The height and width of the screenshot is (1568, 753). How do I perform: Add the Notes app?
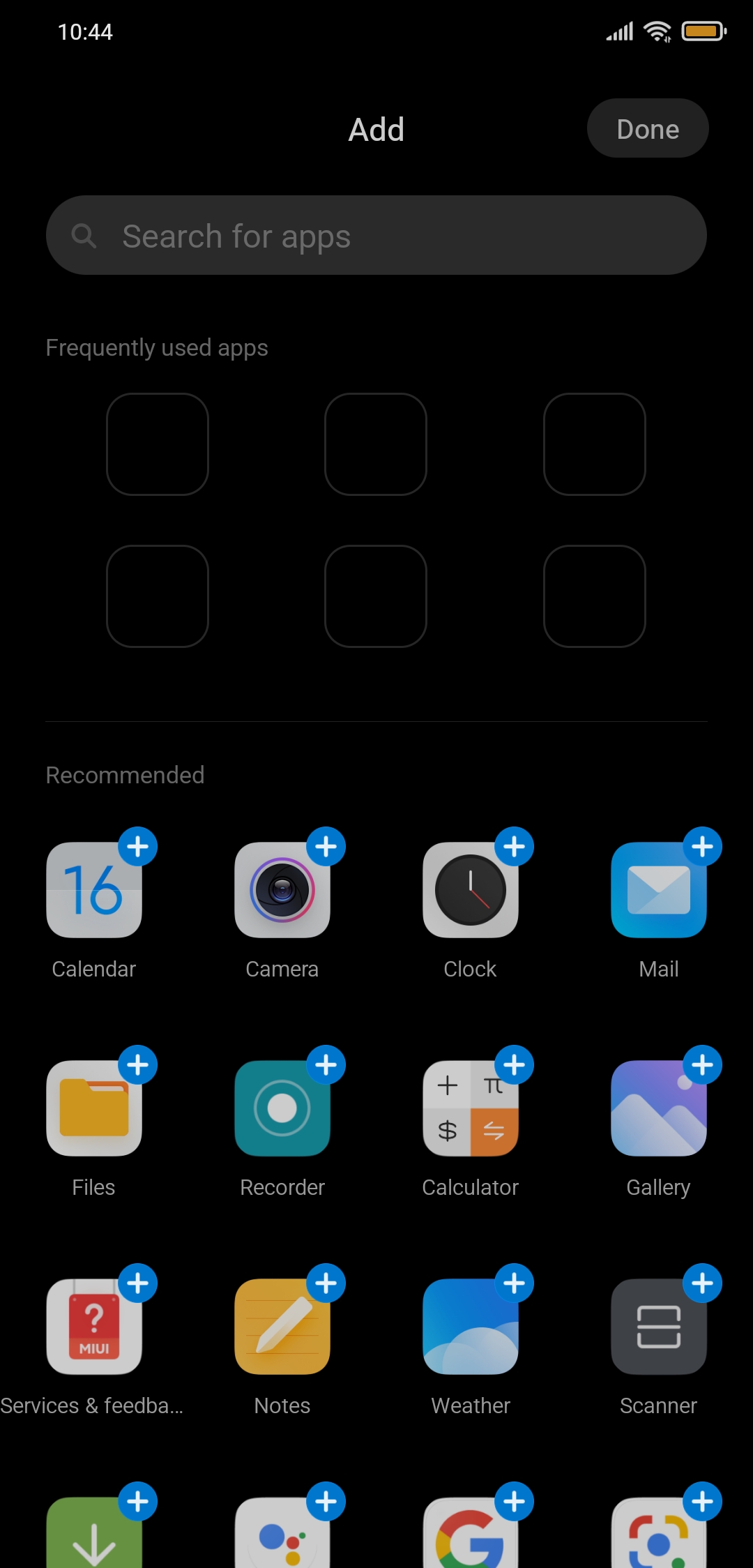tap(326, 1283)
